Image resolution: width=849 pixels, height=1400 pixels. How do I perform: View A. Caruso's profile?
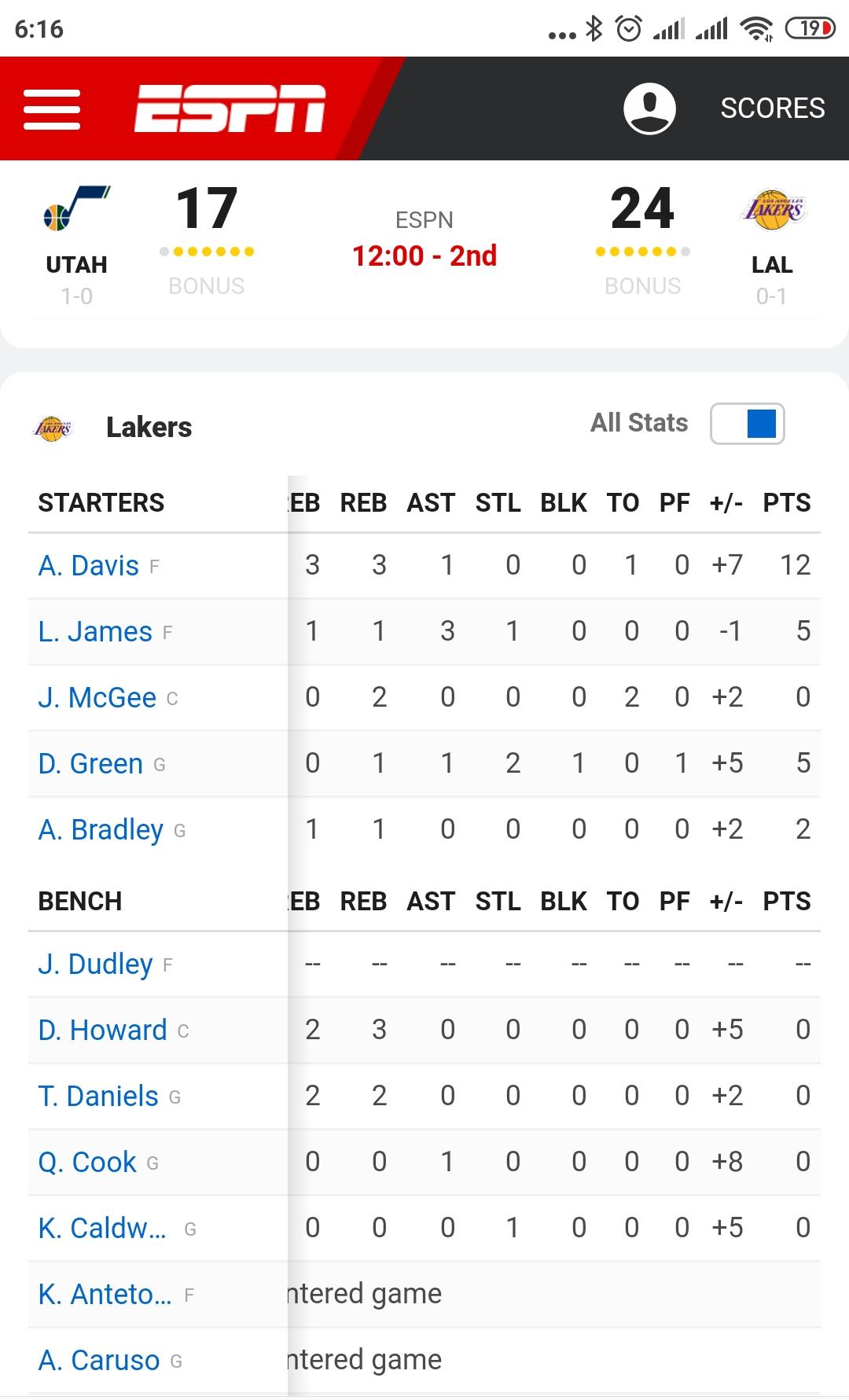[99, 1361]
